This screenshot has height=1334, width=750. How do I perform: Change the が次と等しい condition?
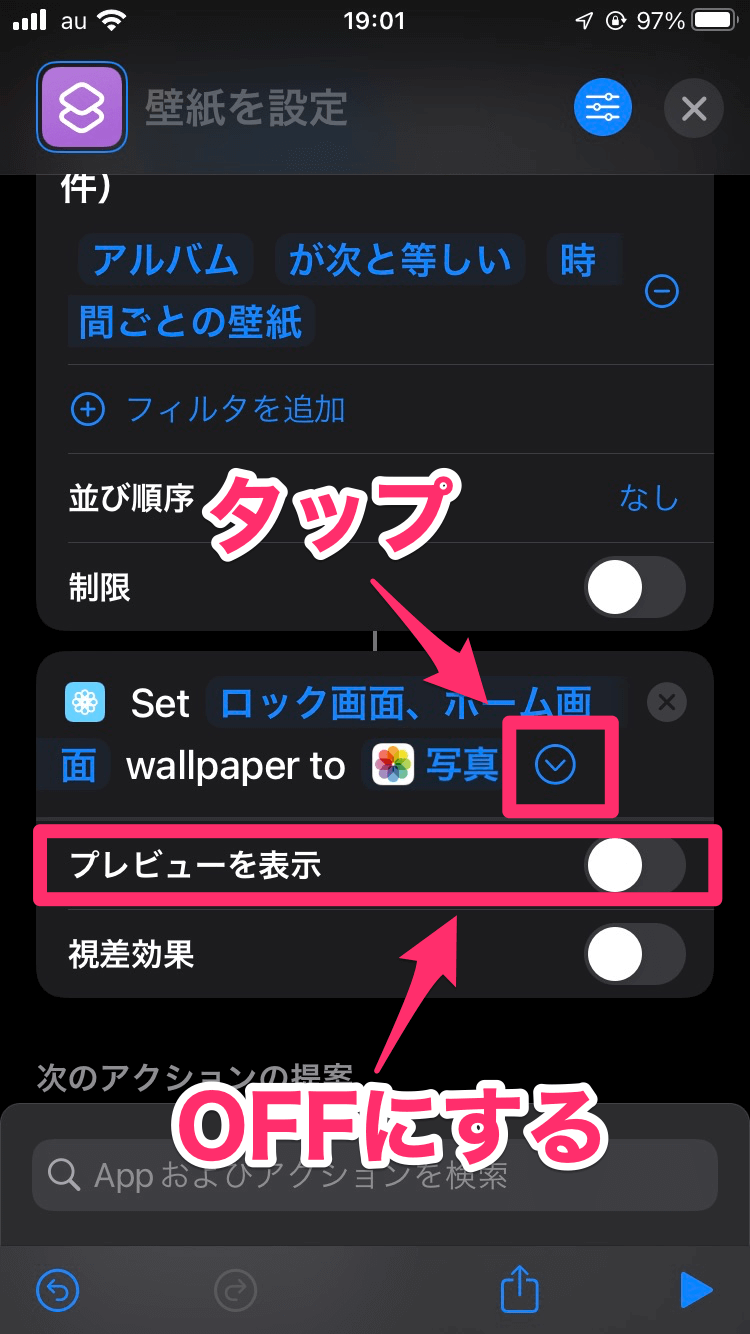click(400, 260)
